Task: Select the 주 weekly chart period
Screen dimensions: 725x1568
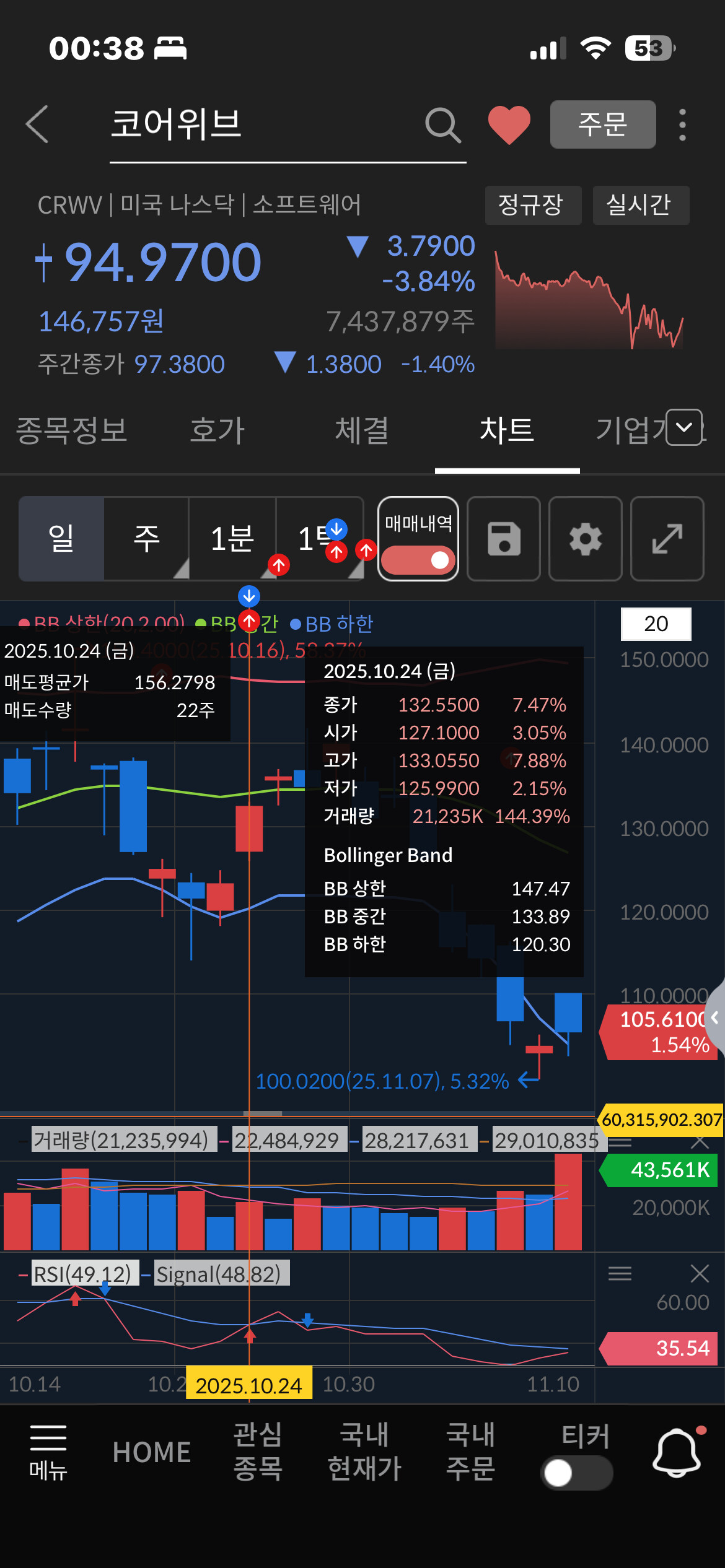Action: click(147, 538)
